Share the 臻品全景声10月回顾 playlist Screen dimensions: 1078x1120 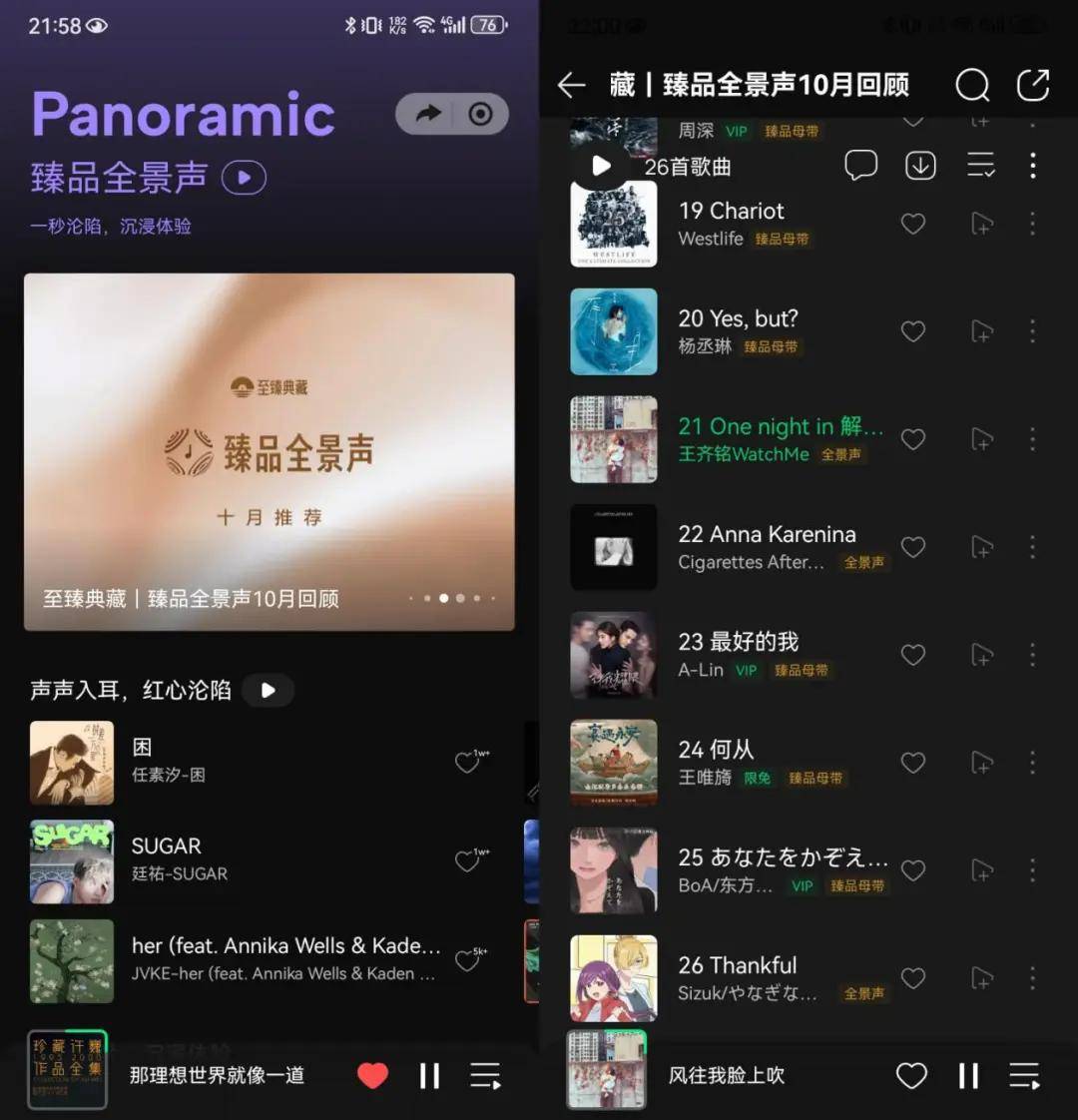[1033, 86]
